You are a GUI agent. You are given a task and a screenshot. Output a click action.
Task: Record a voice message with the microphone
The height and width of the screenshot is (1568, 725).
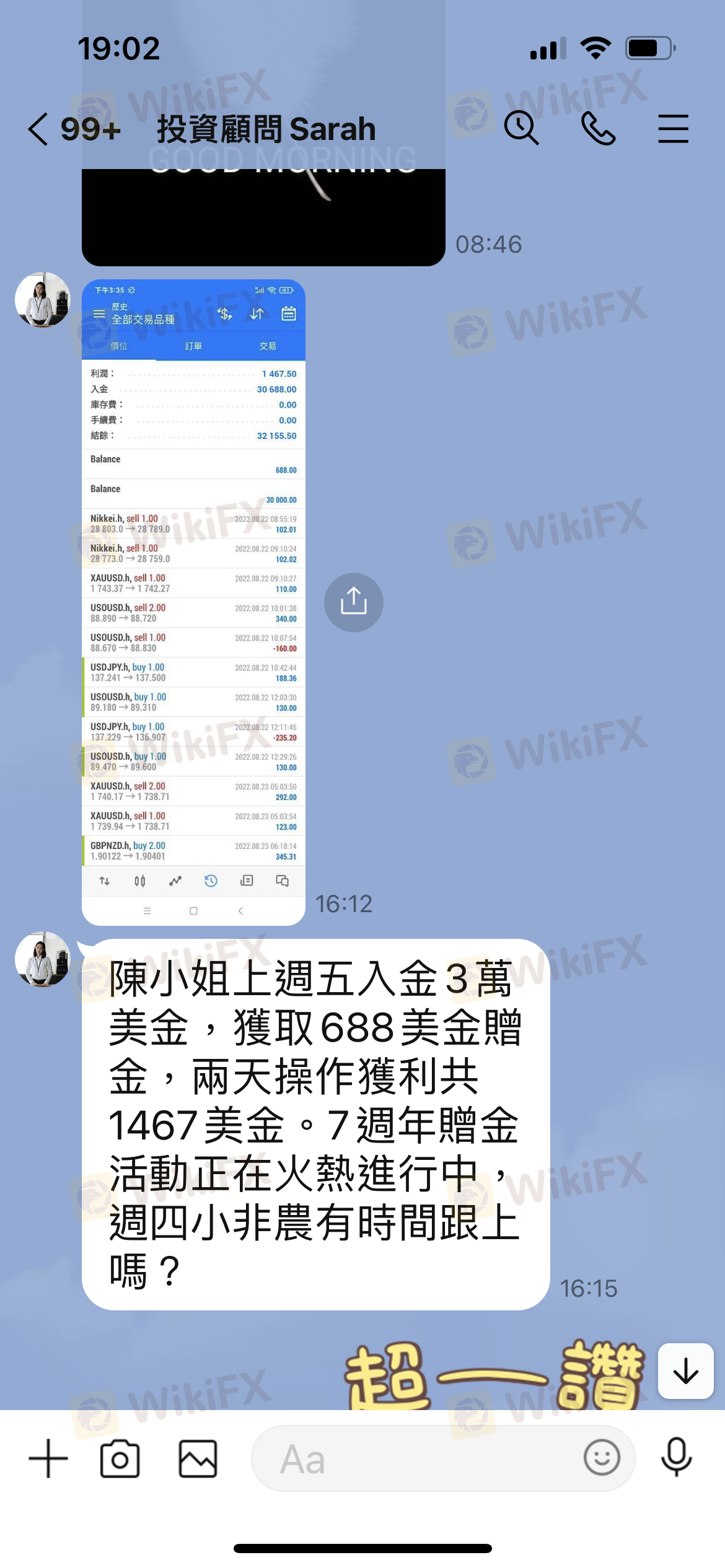[x=676, y=1458]
